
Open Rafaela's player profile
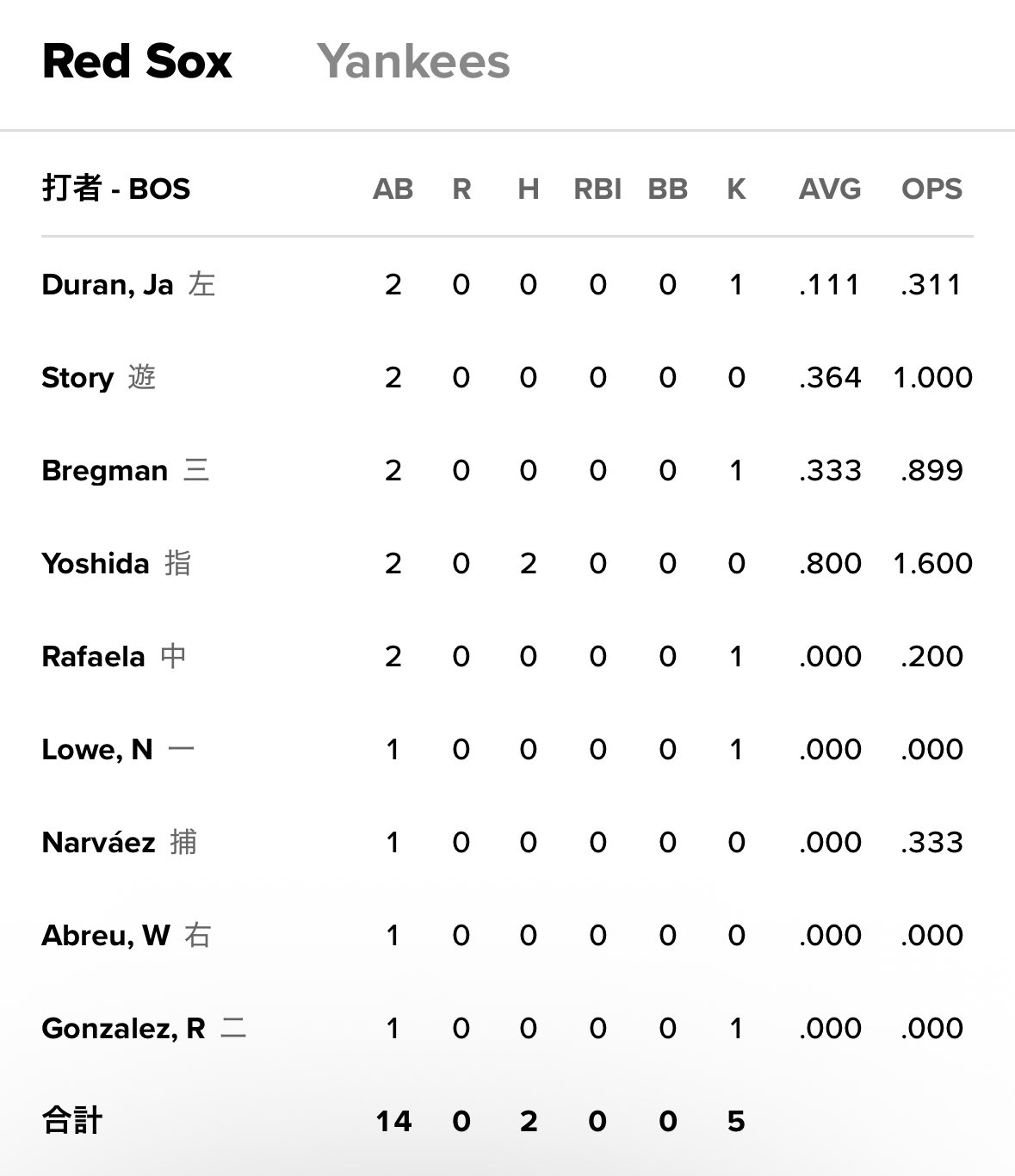pos(93,657)
